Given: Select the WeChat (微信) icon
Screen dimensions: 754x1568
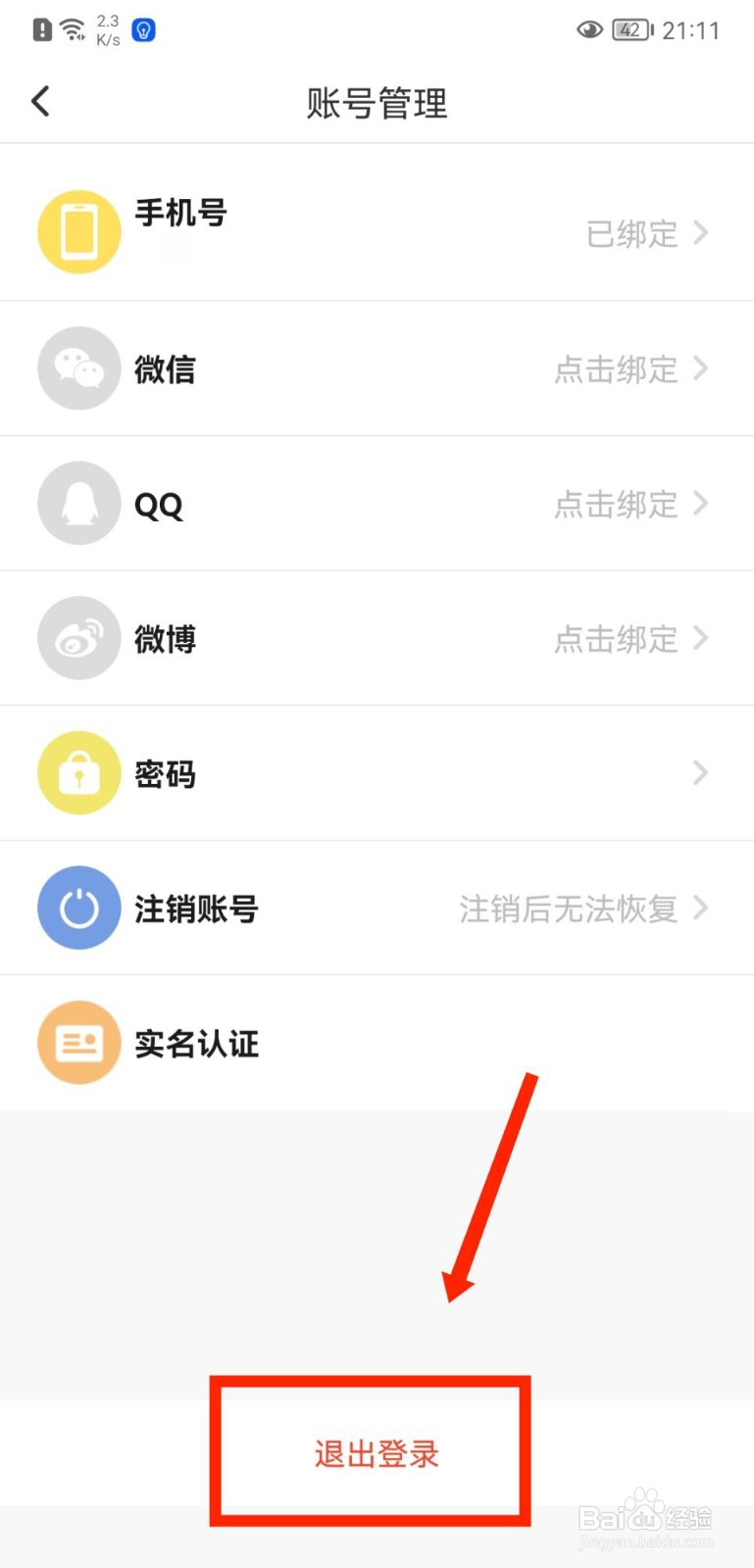Looking at the screenshot, I should click(78, 368).
